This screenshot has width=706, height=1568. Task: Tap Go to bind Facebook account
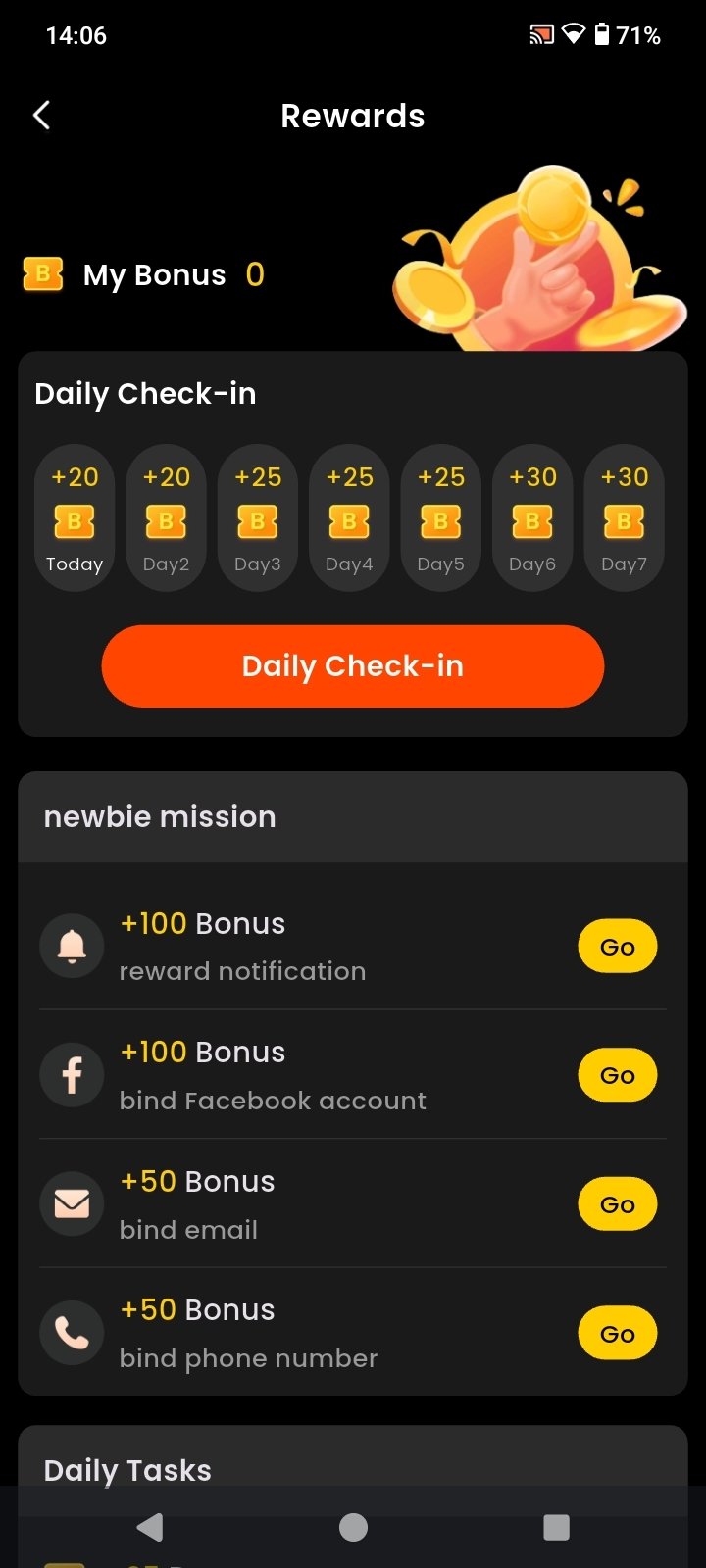tap(617, 1075)
